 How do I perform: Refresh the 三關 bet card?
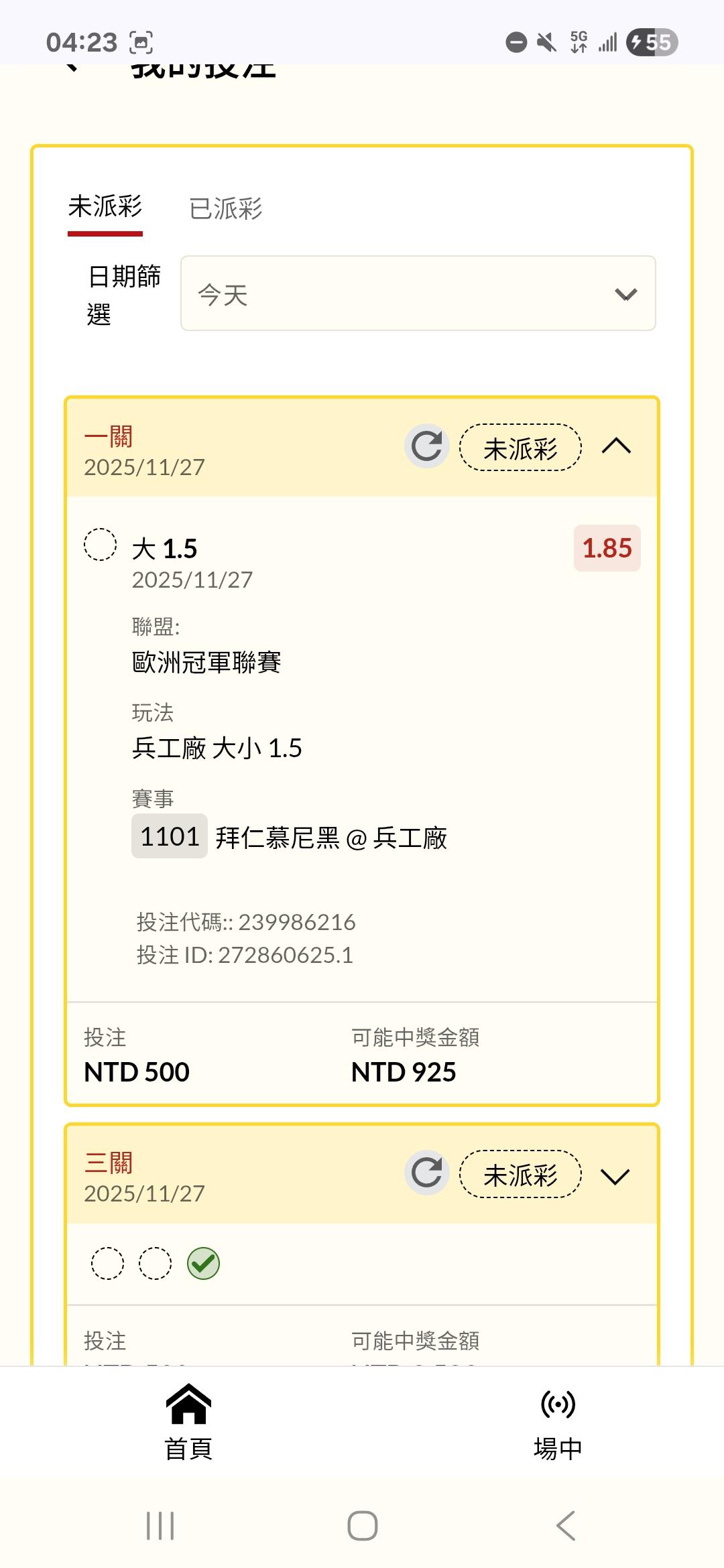point(426,1173)
